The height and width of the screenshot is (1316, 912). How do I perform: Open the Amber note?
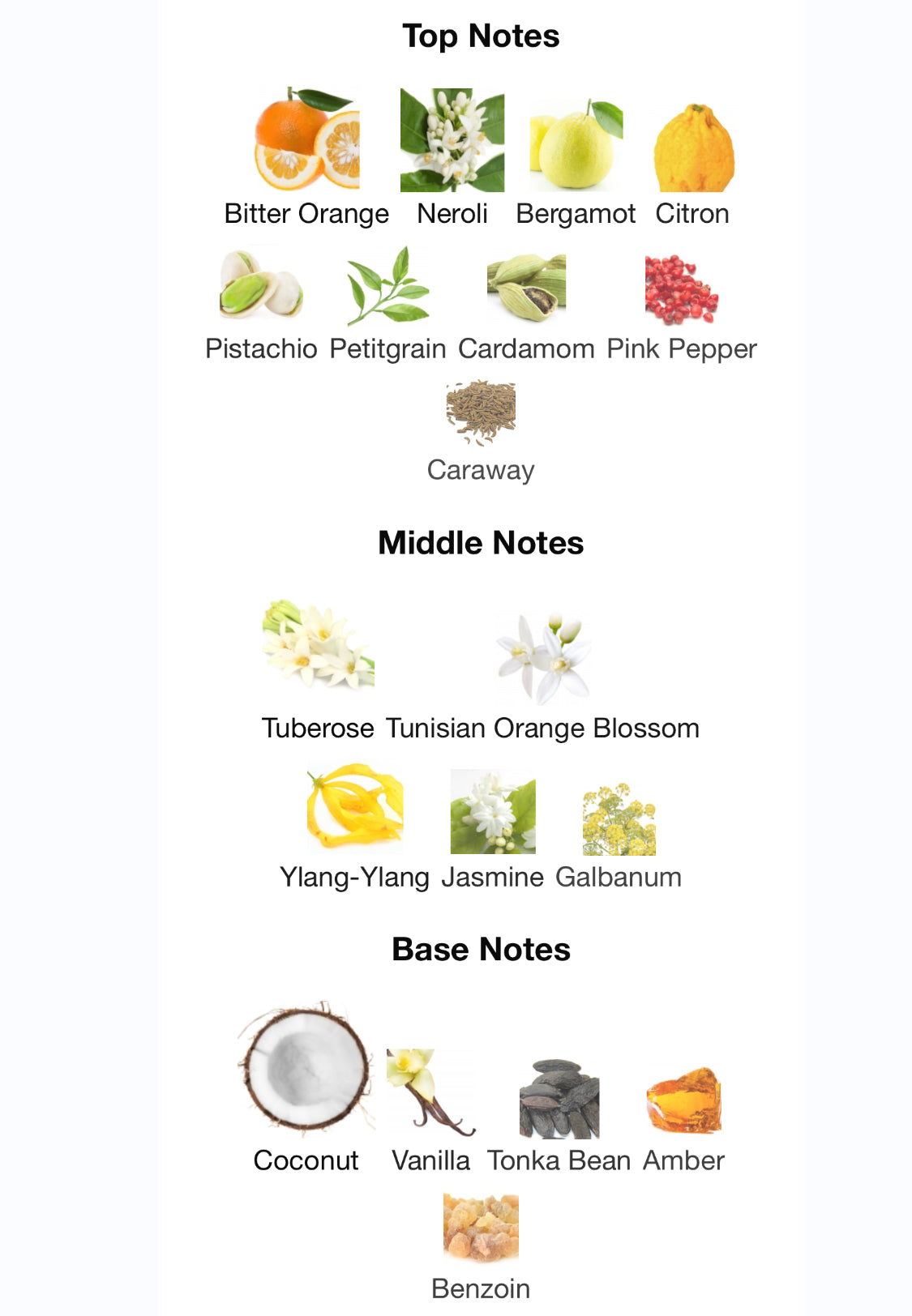pos(683,1100)
